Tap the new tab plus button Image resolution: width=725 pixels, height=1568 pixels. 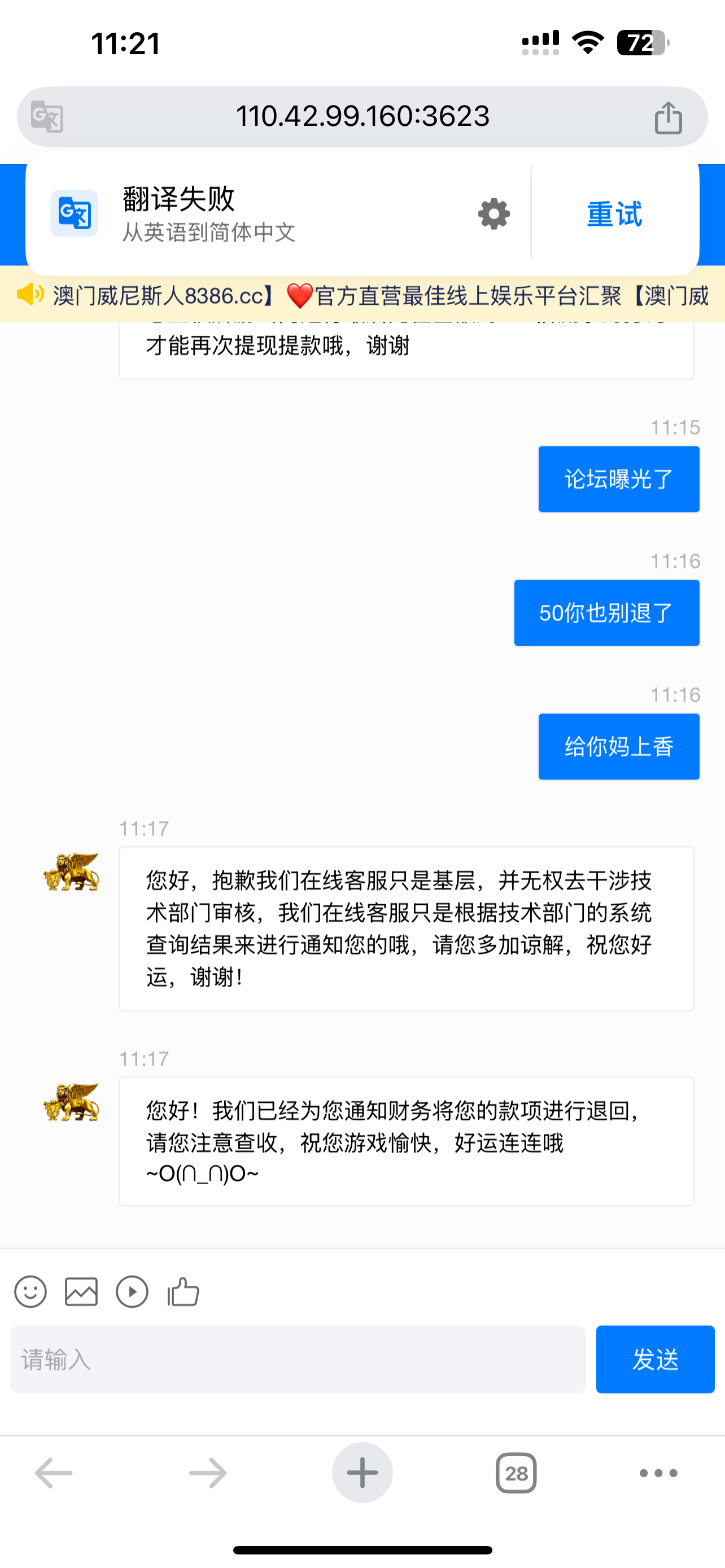pos(362,1473)
